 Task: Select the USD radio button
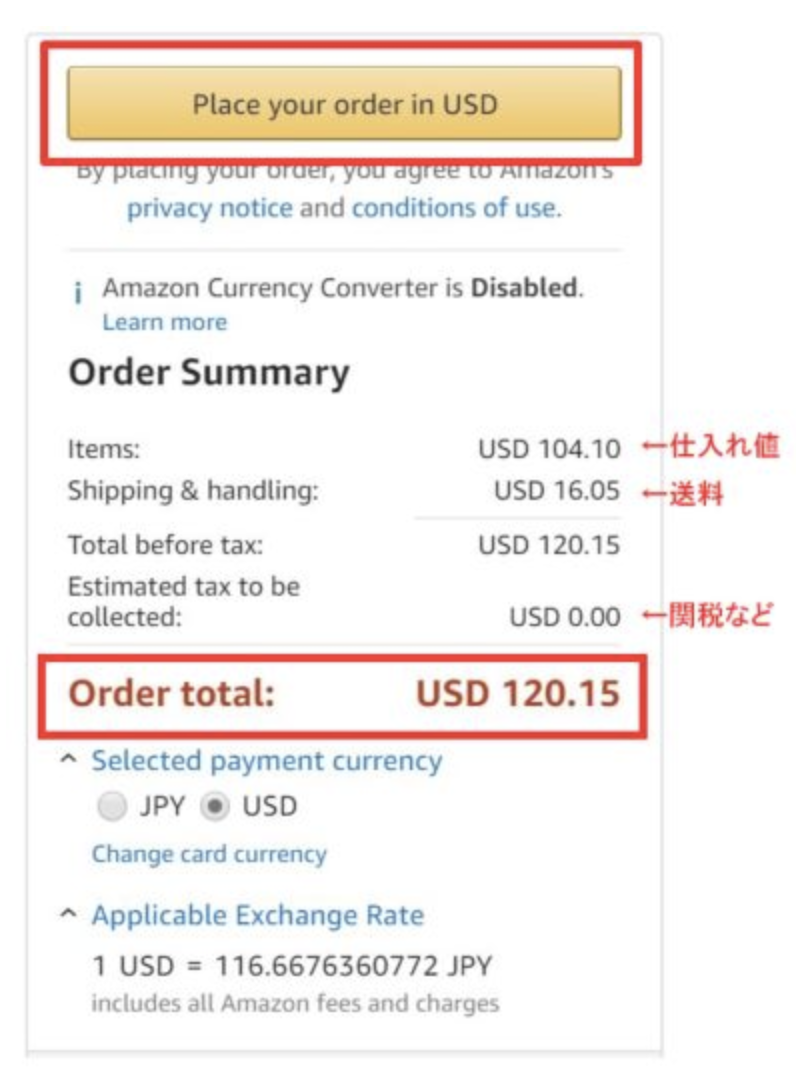215,807
